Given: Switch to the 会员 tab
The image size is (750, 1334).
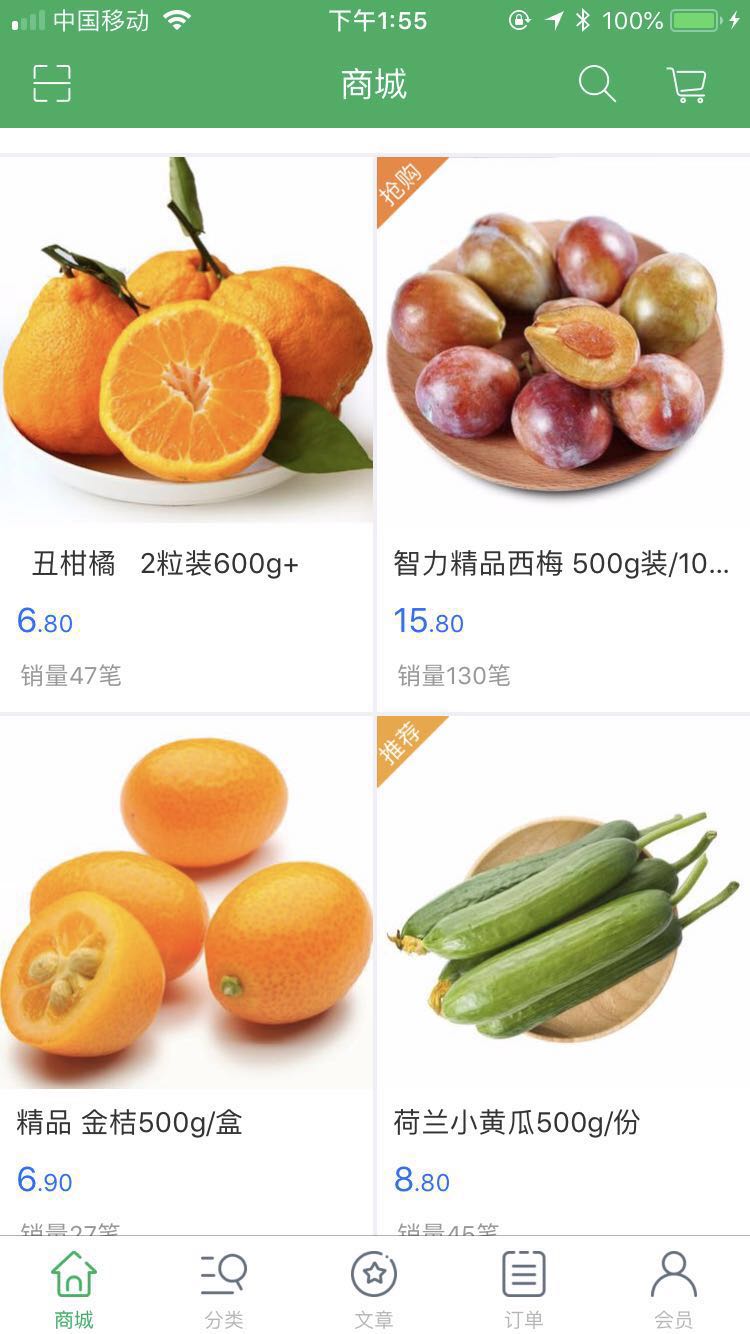Looking at the screenshot, I should [674, 1288].
